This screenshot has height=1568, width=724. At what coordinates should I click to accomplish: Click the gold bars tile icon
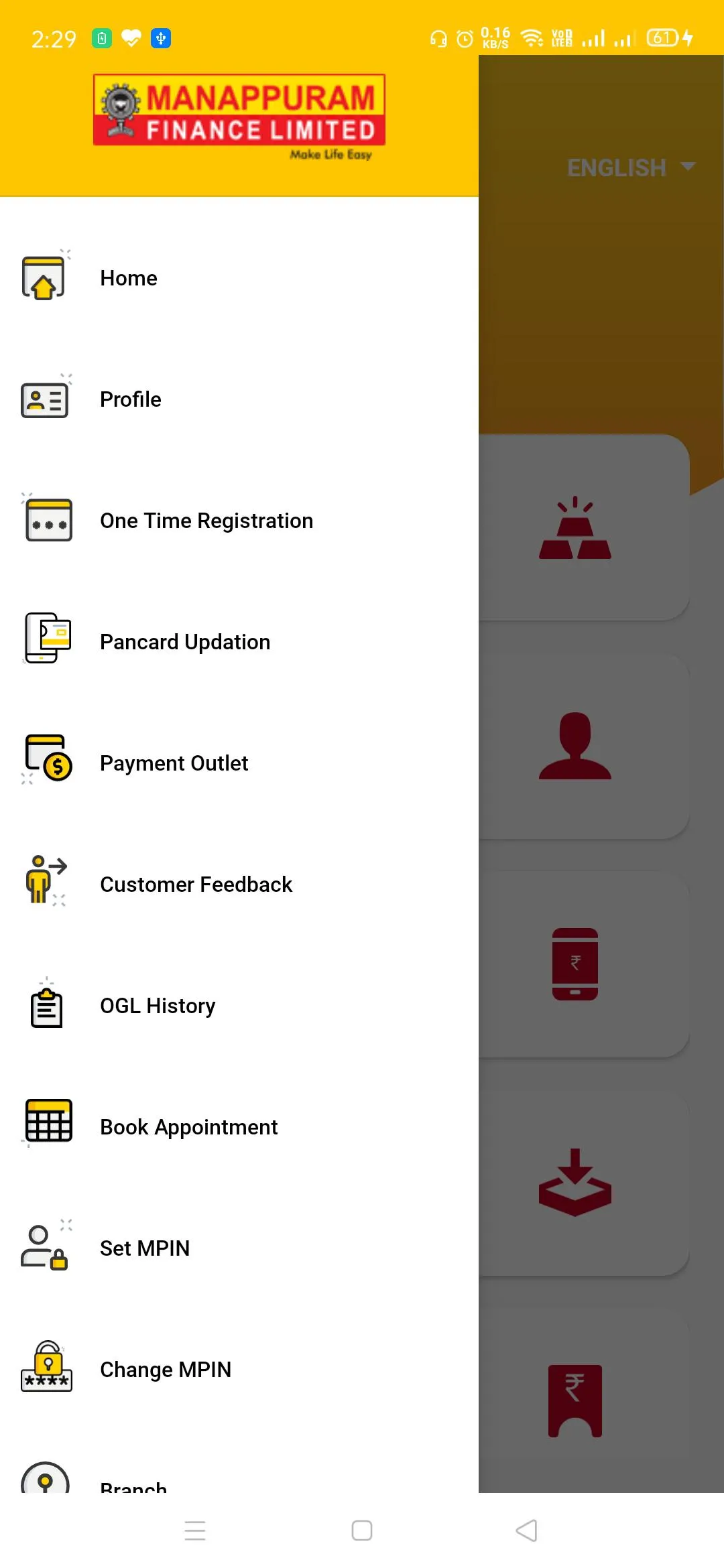(x=575, y=533)
